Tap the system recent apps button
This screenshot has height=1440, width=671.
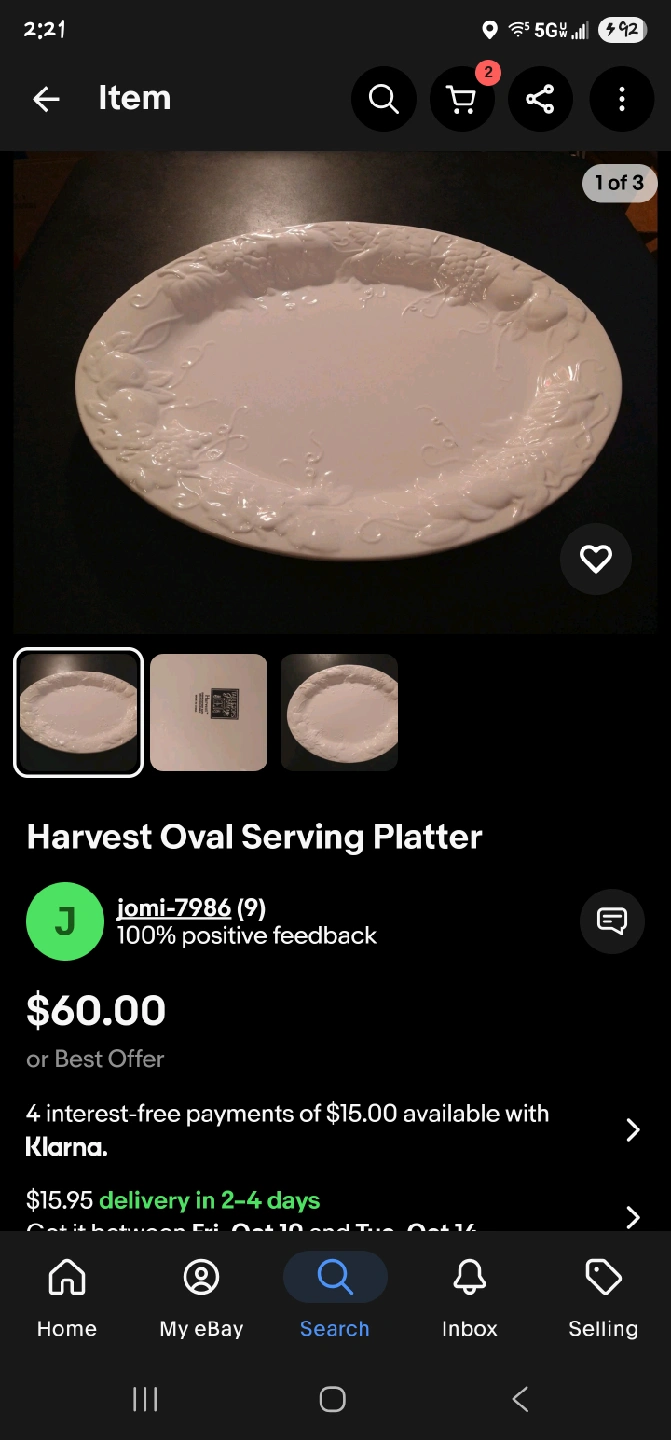tap(145, 1399)
